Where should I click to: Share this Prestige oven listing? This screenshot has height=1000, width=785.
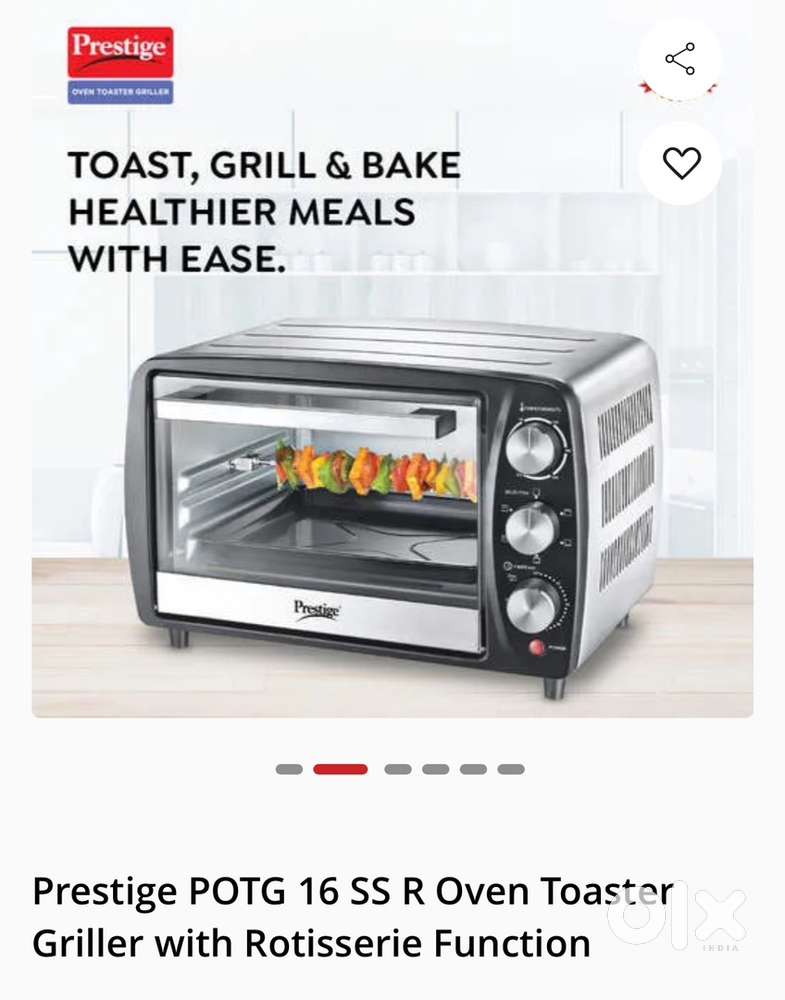coord(680,59)
